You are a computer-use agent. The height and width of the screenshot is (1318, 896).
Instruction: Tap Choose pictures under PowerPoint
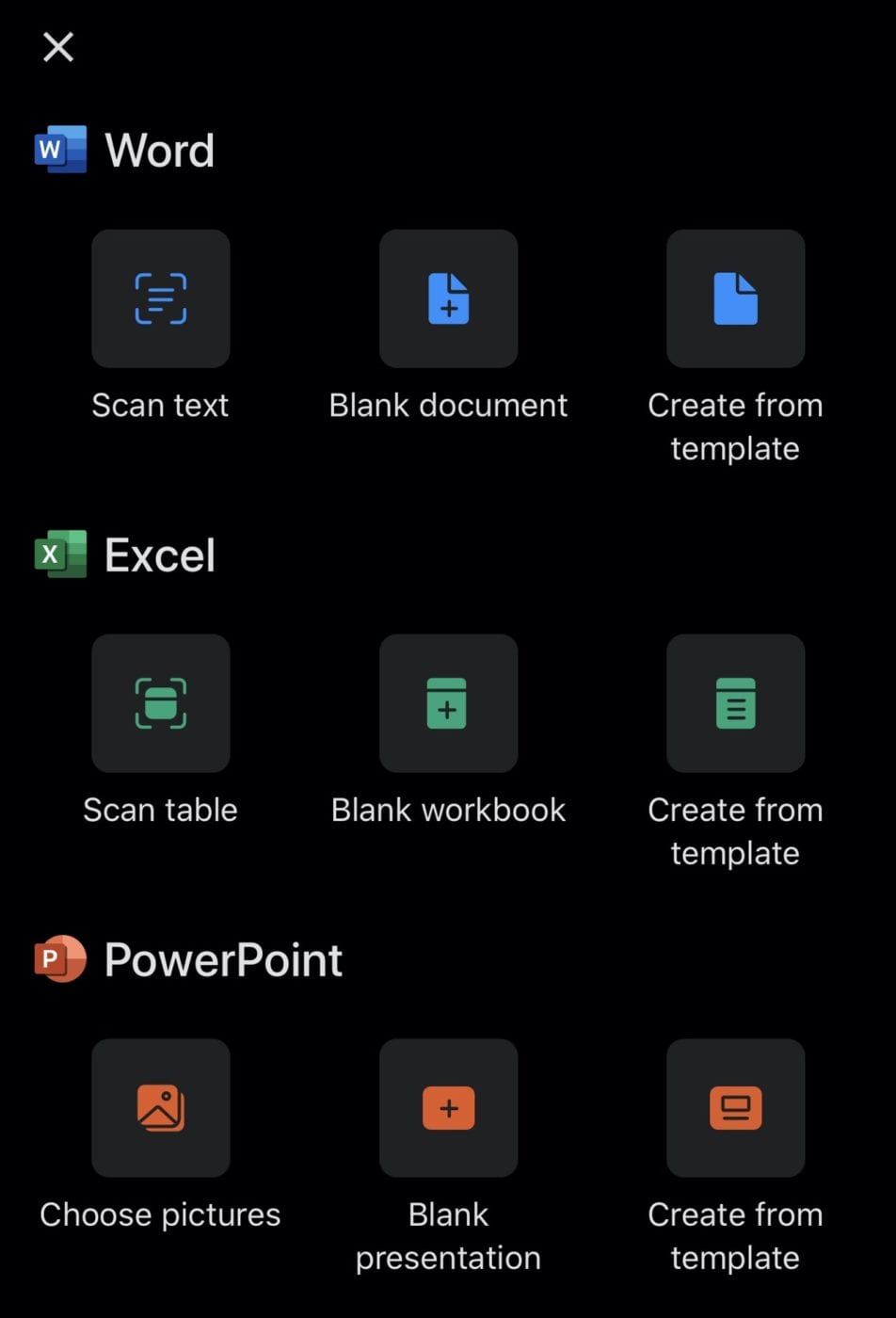(x=161, y=1108)
